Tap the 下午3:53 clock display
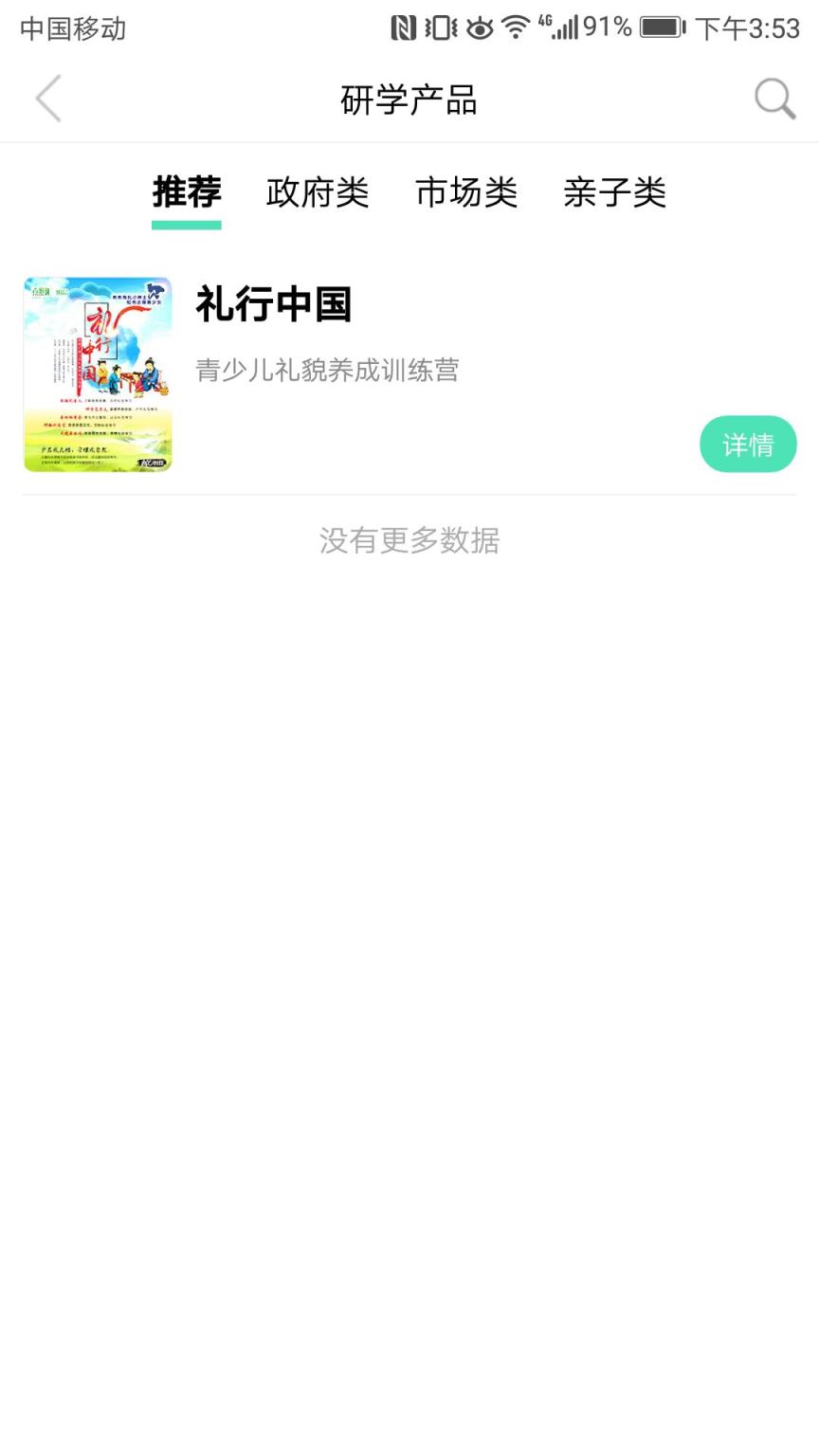Viewport: 819px width, 1456px height. [x=751, y=27]
